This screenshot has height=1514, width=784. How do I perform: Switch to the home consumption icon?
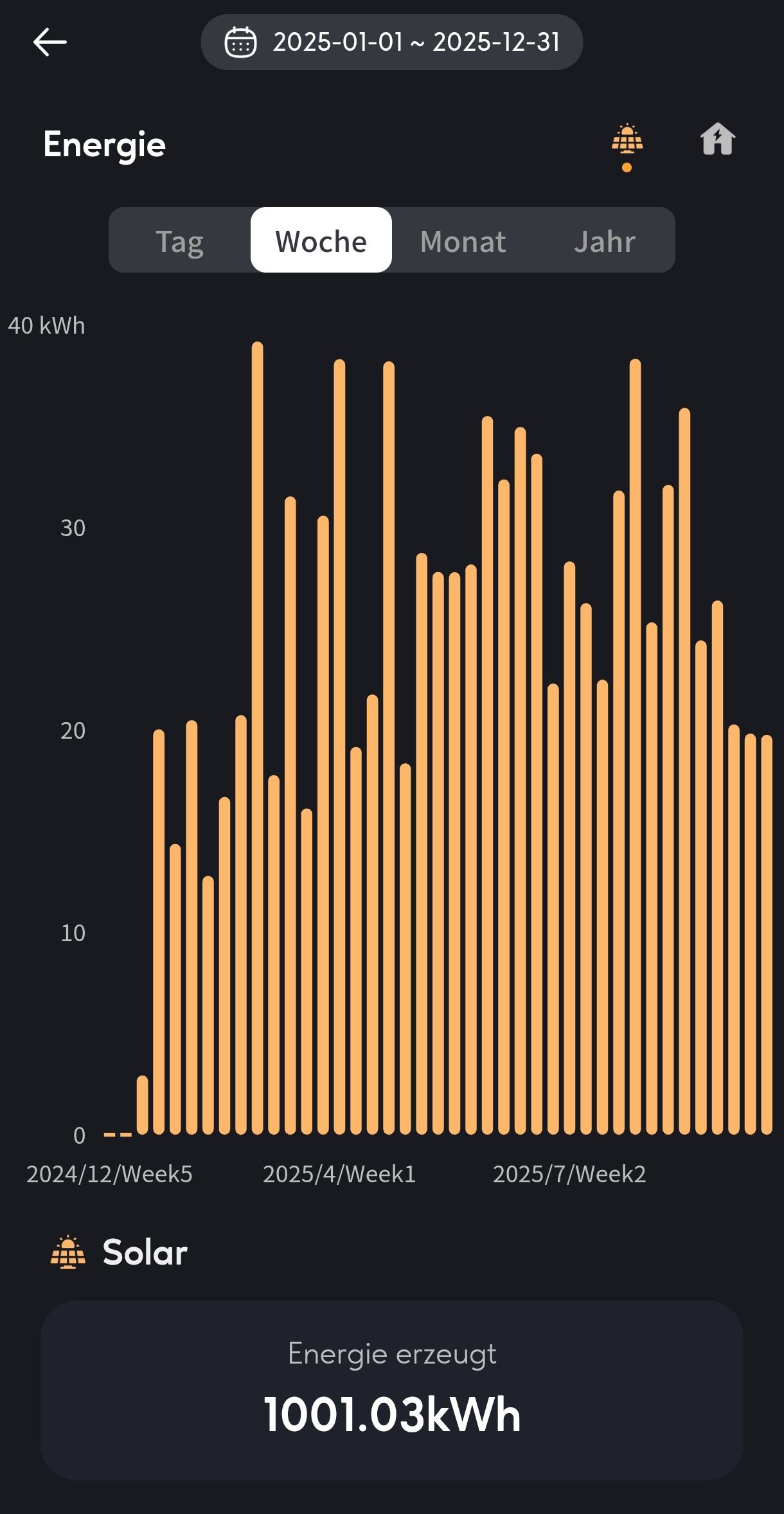(717, 140)
